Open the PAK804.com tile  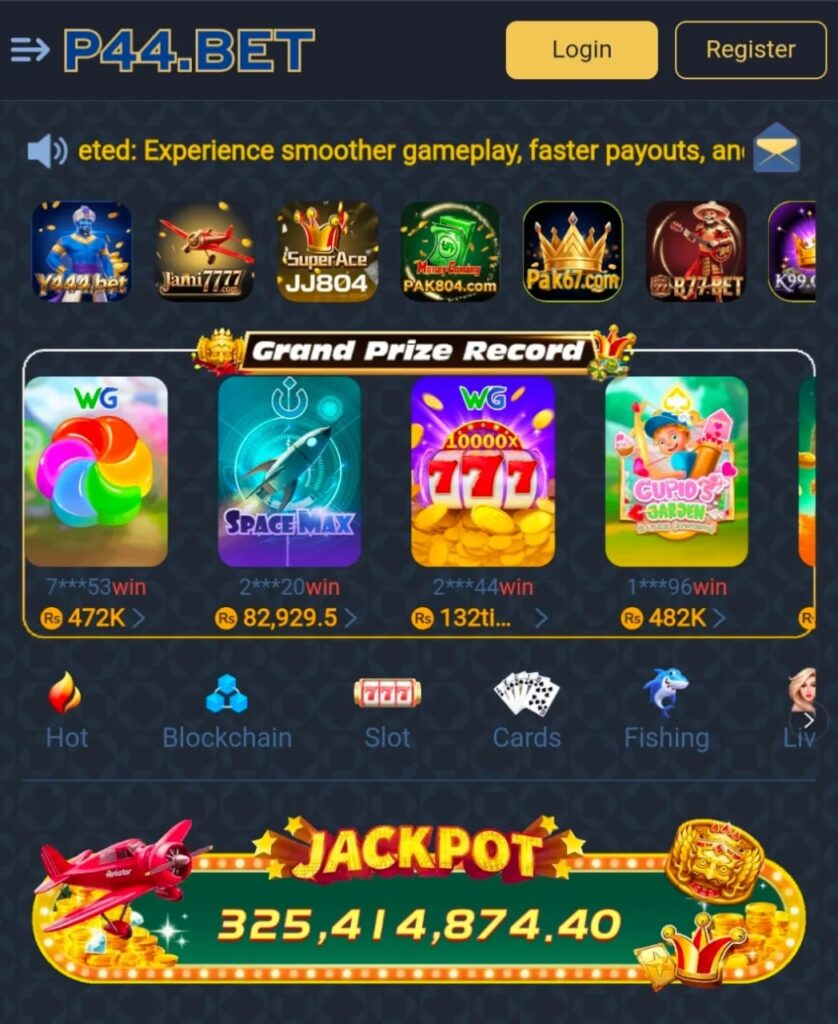450,251
